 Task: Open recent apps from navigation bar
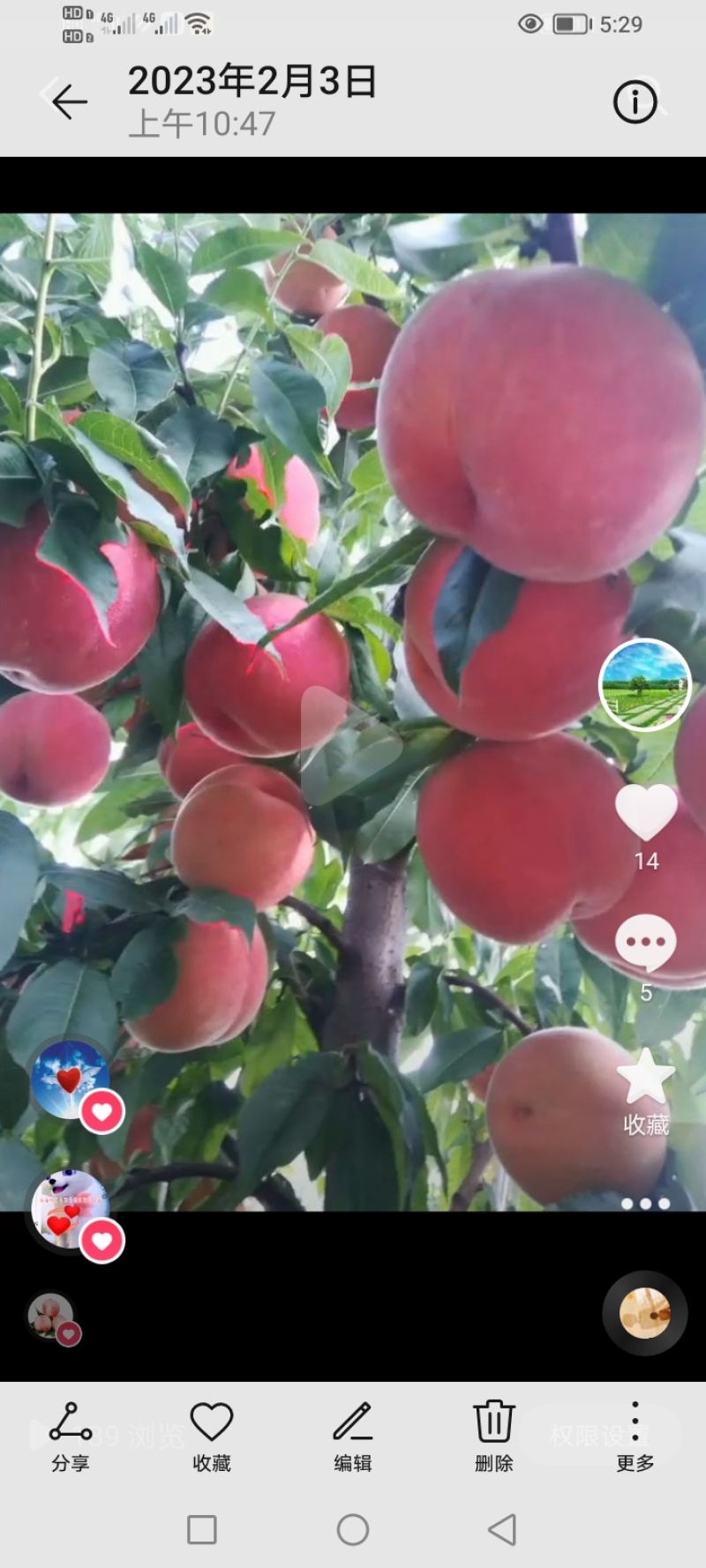point(202,1530)
